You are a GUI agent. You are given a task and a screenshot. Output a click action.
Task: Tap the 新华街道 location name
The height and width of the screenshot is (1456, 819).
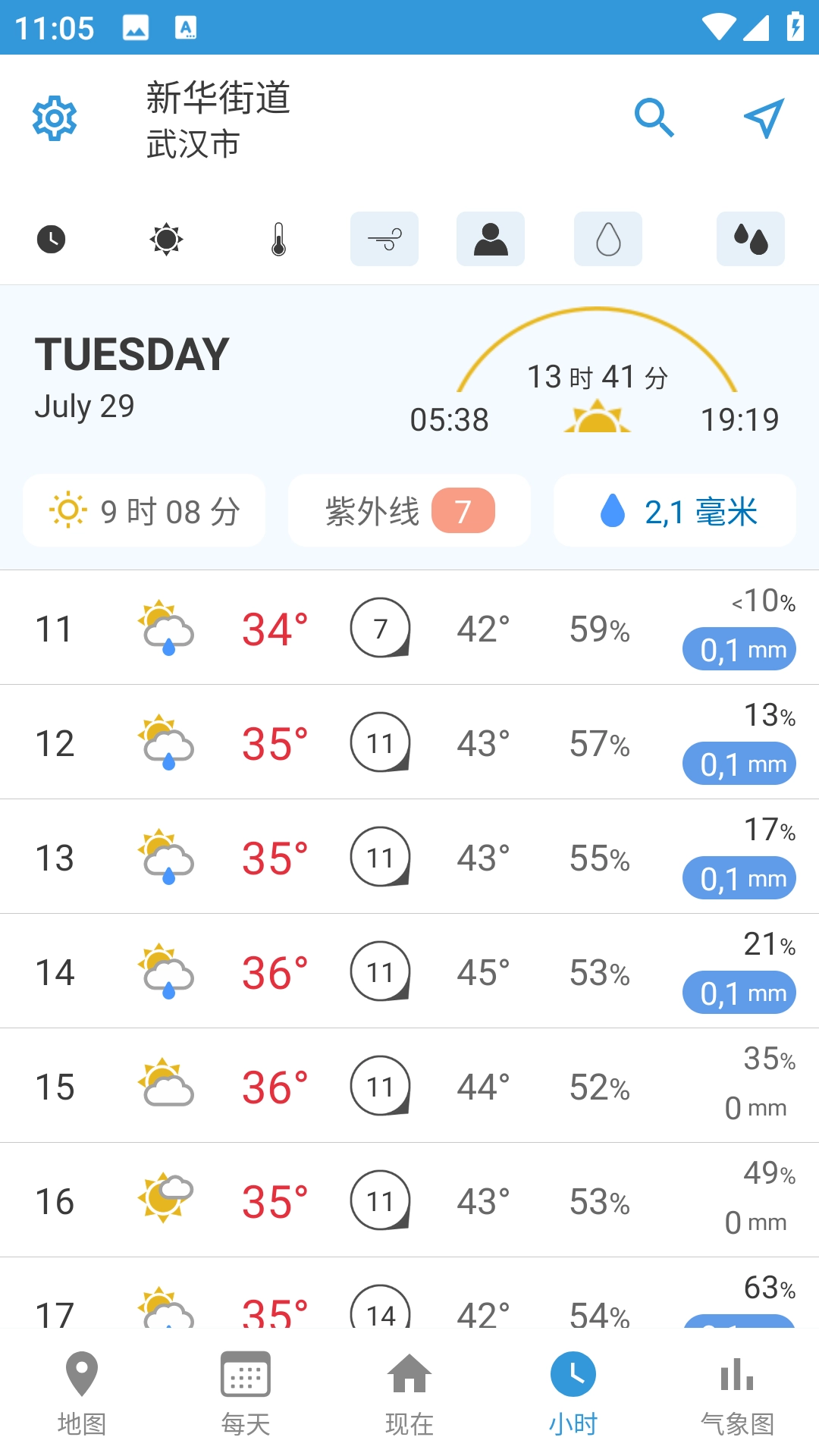(x=219, y=99)
